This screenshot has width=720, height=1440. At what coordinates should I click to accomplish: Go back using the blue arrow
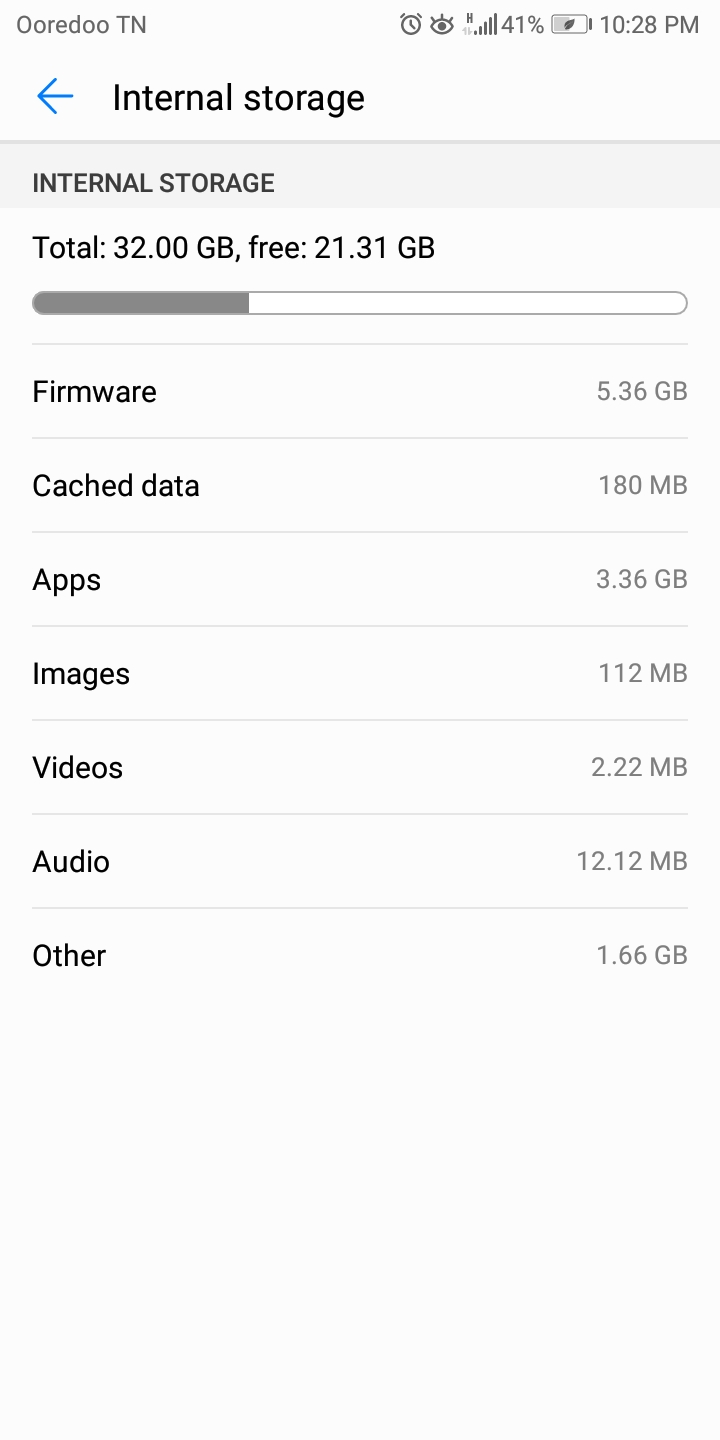(55, 97)
